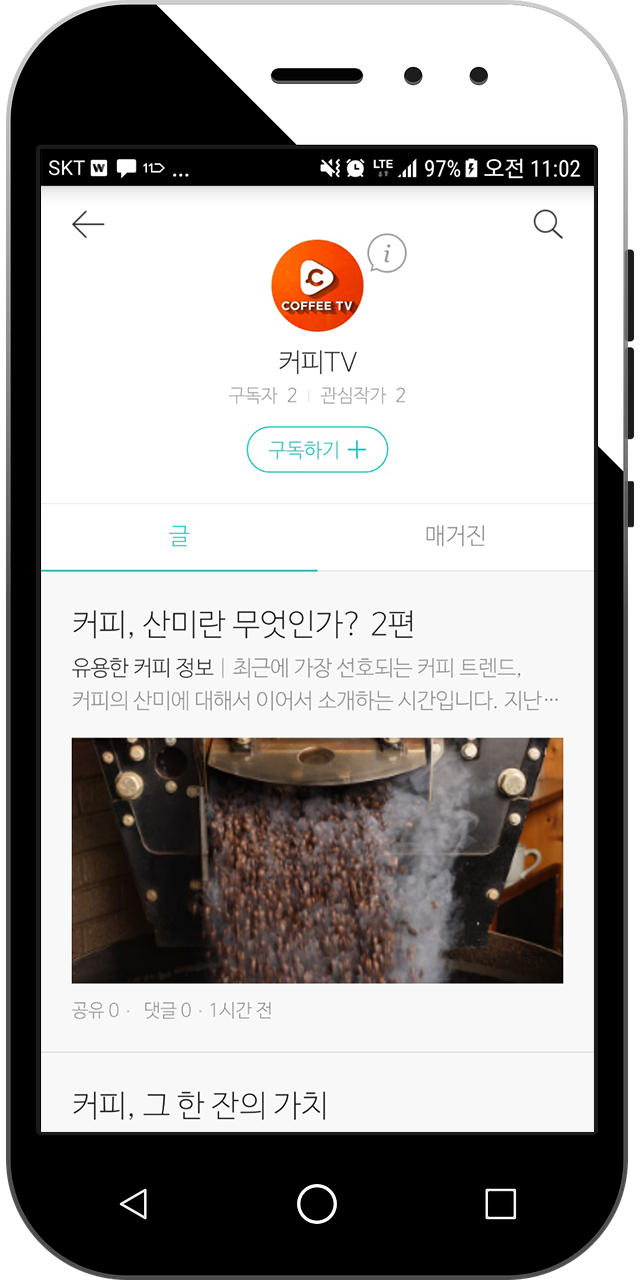Screen dimensions: 640x1280
Task: Switch to the 글 tab
Action: 179,536
